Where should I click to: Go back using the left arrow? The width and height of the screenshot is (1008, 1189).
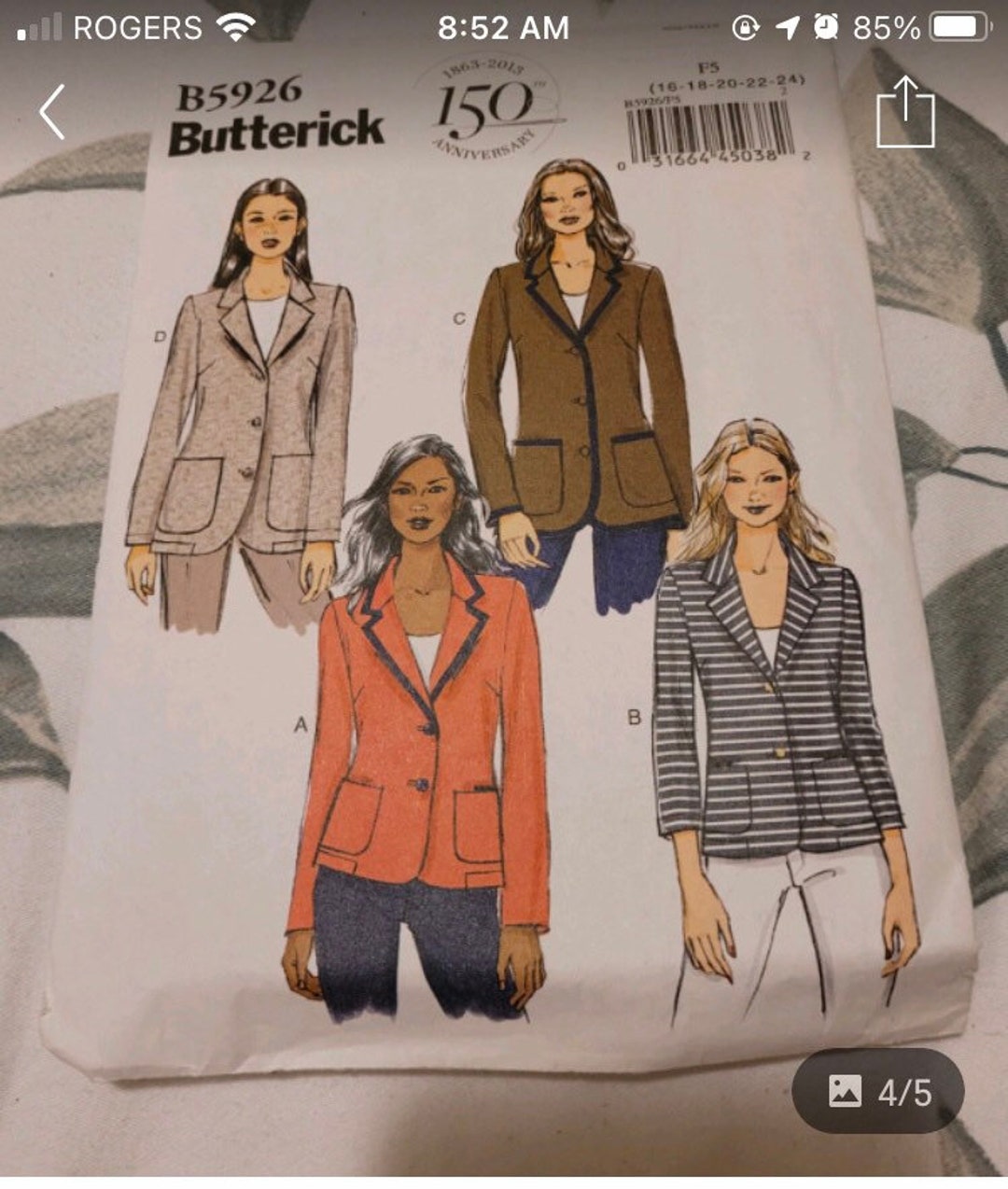point(52,112)
